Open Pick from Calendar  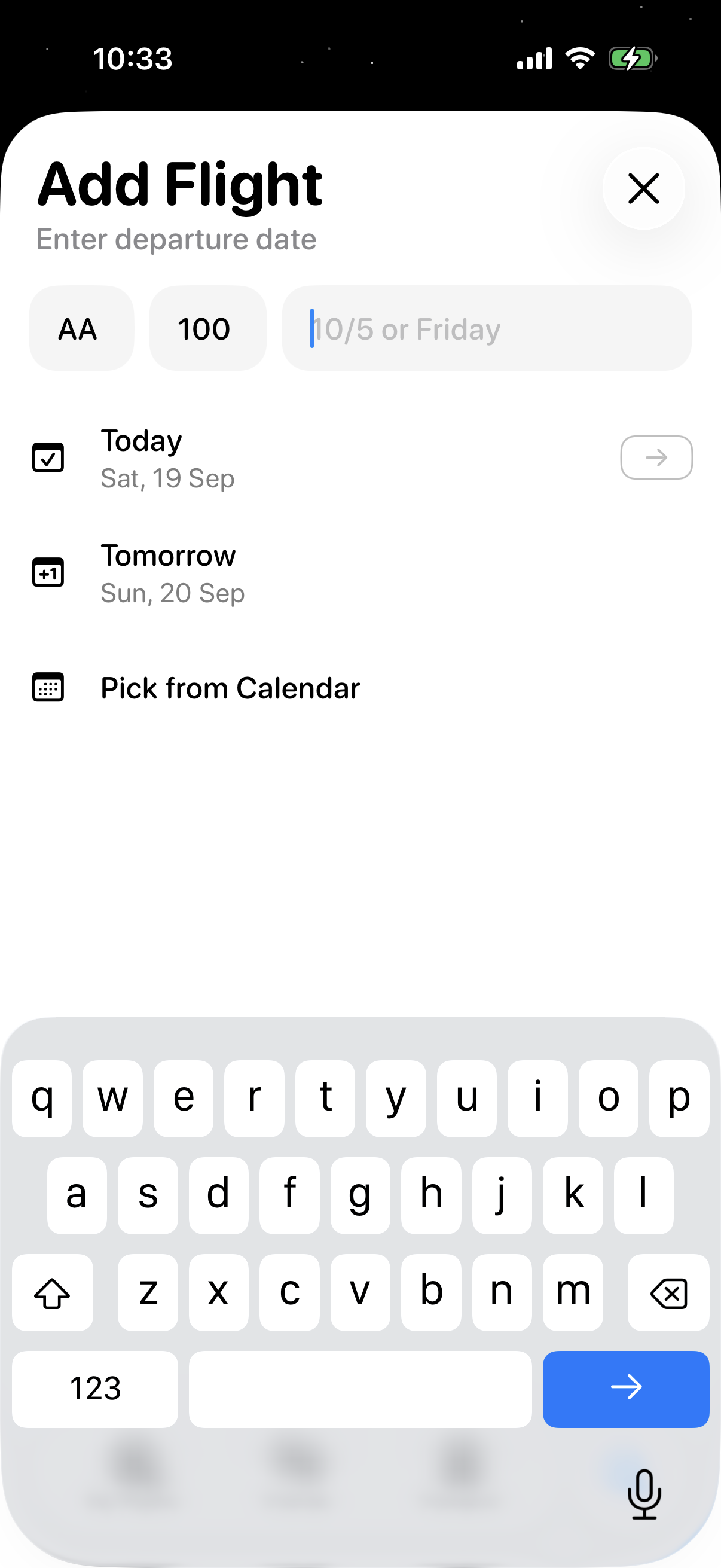pyautogui.click(x=360, y=688)
